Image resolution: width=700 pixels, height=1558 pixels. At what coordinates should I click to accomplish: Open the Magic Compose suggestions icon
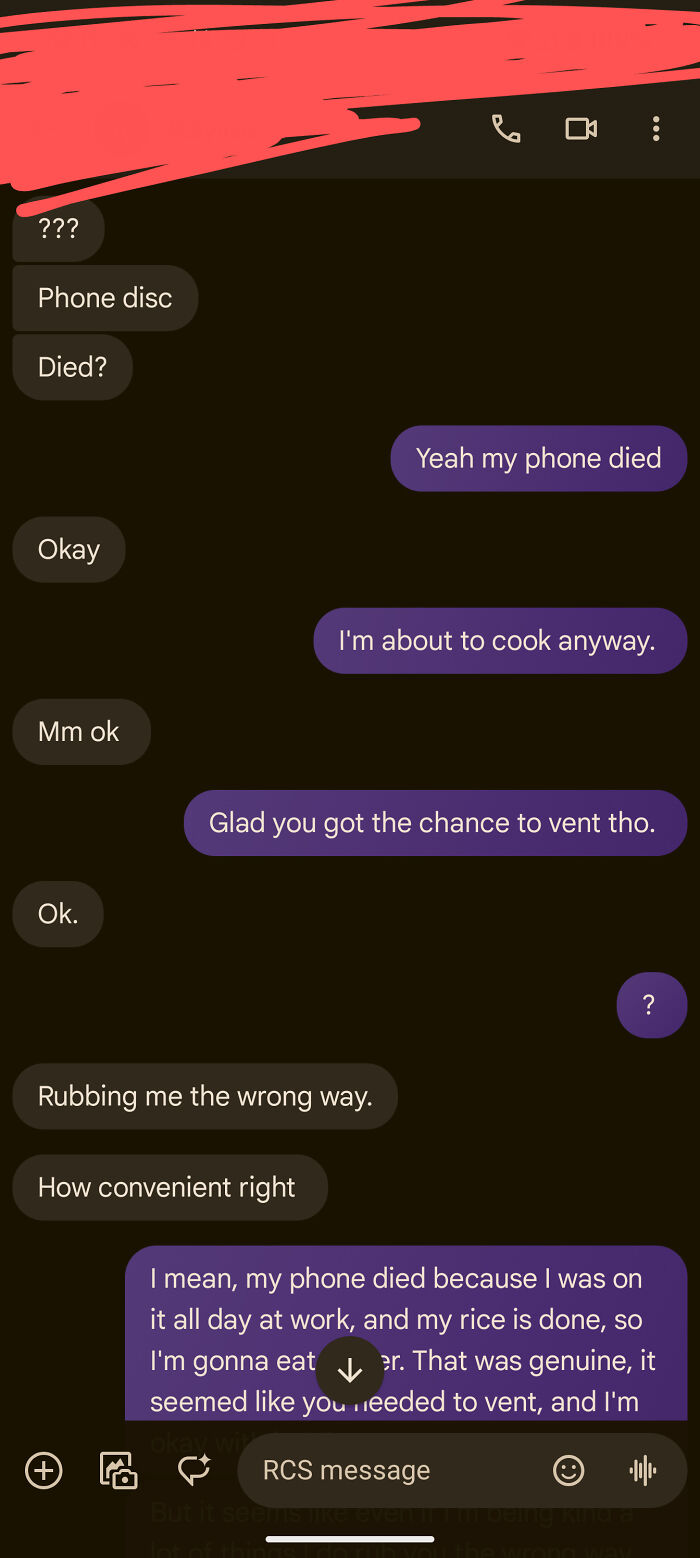193,1469
